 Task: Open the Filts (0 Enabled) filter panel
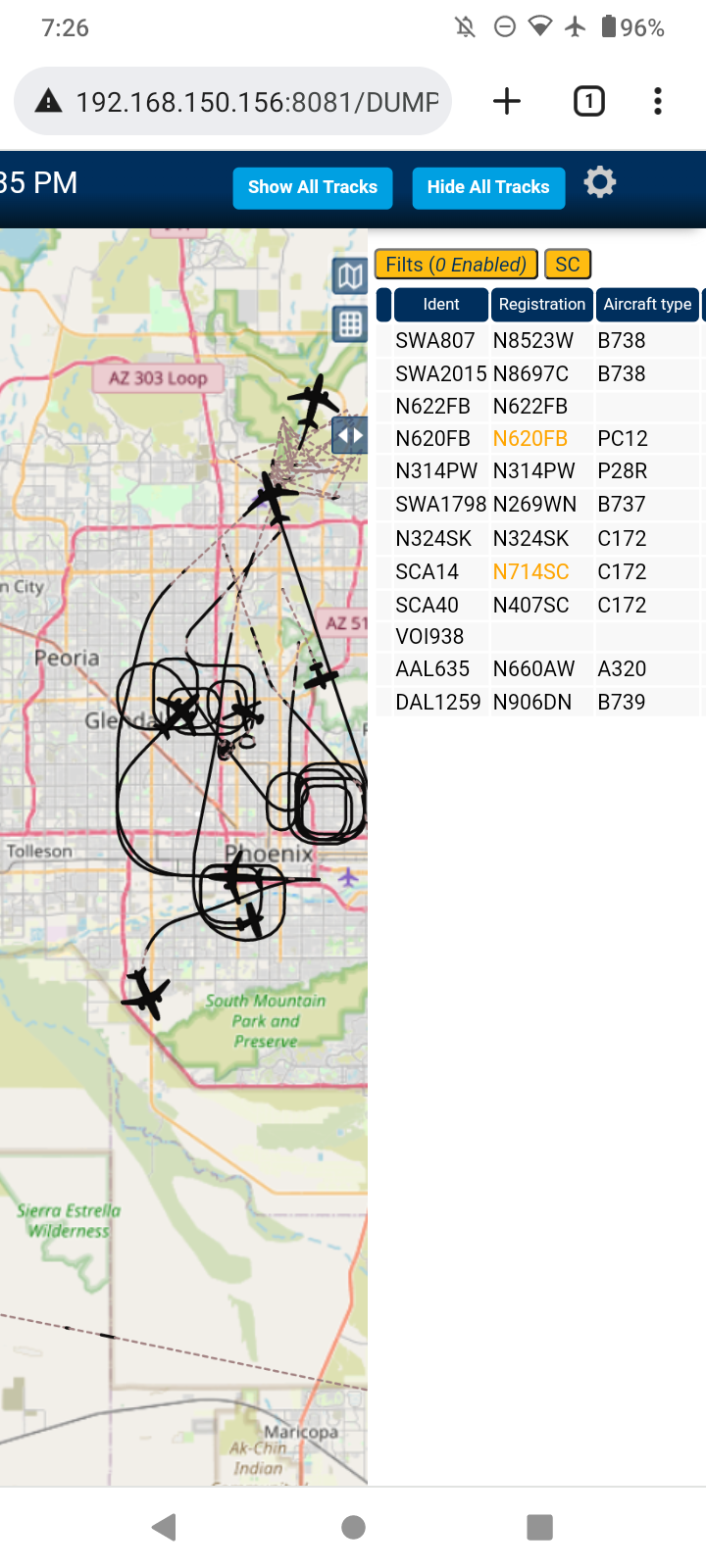(456, 265)
